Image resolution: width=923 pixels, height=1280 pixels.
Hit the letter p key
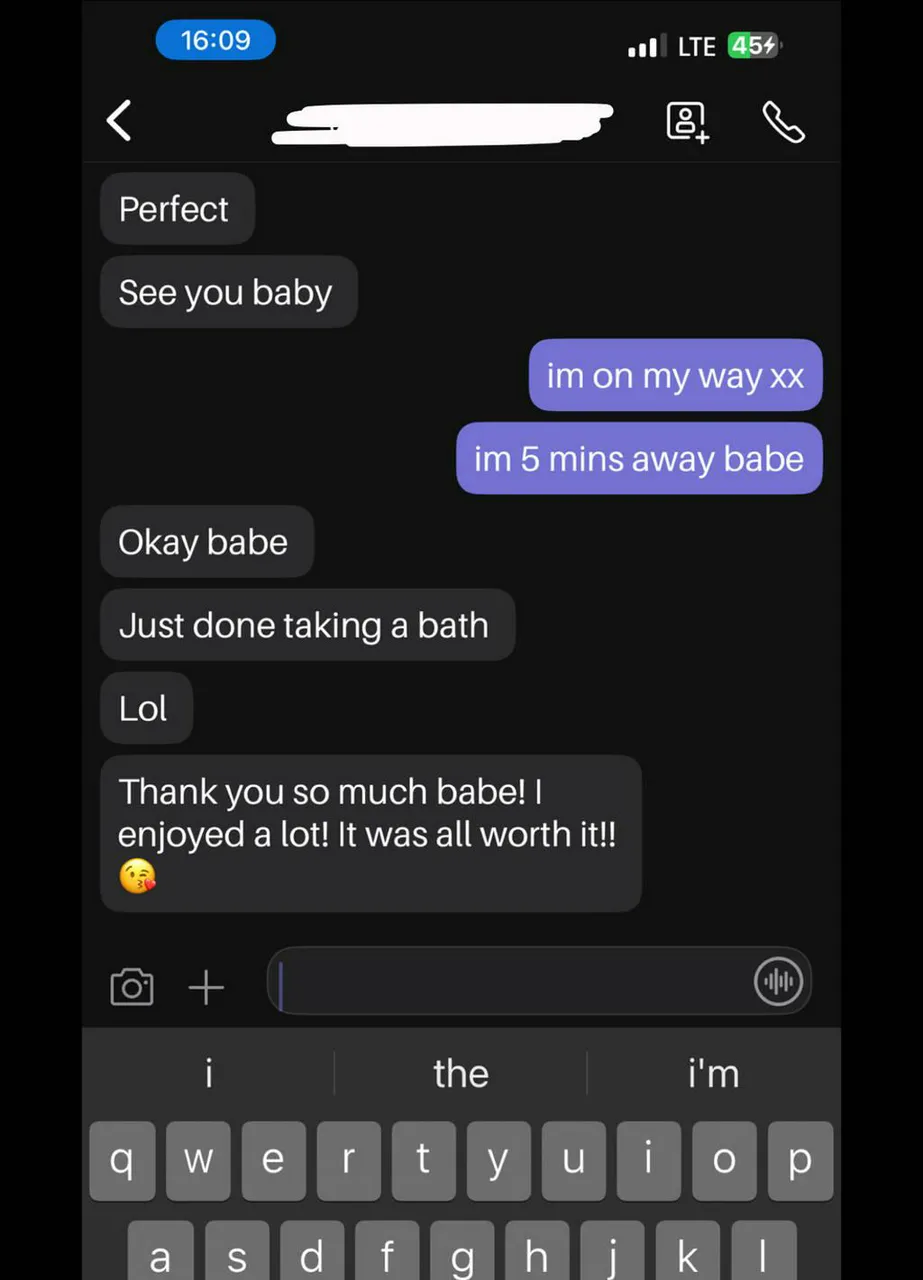click(x=800, y=1160)
